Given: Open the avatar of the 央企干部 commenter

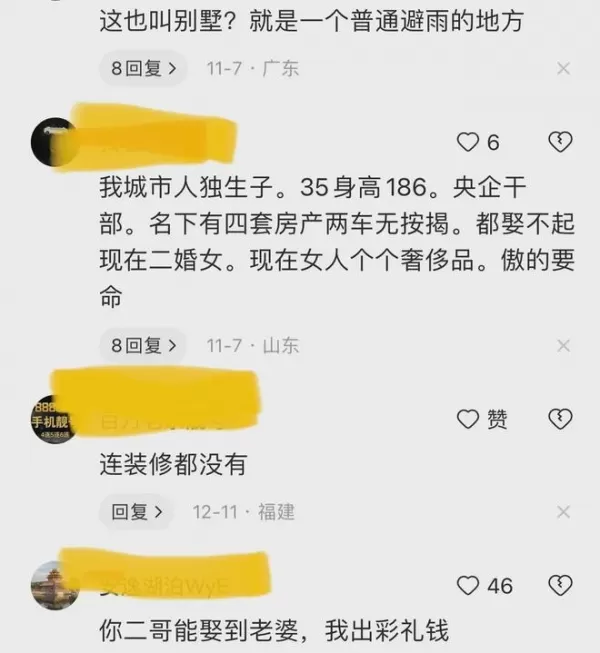Looking at the screenshot, I should coord(54,143).
